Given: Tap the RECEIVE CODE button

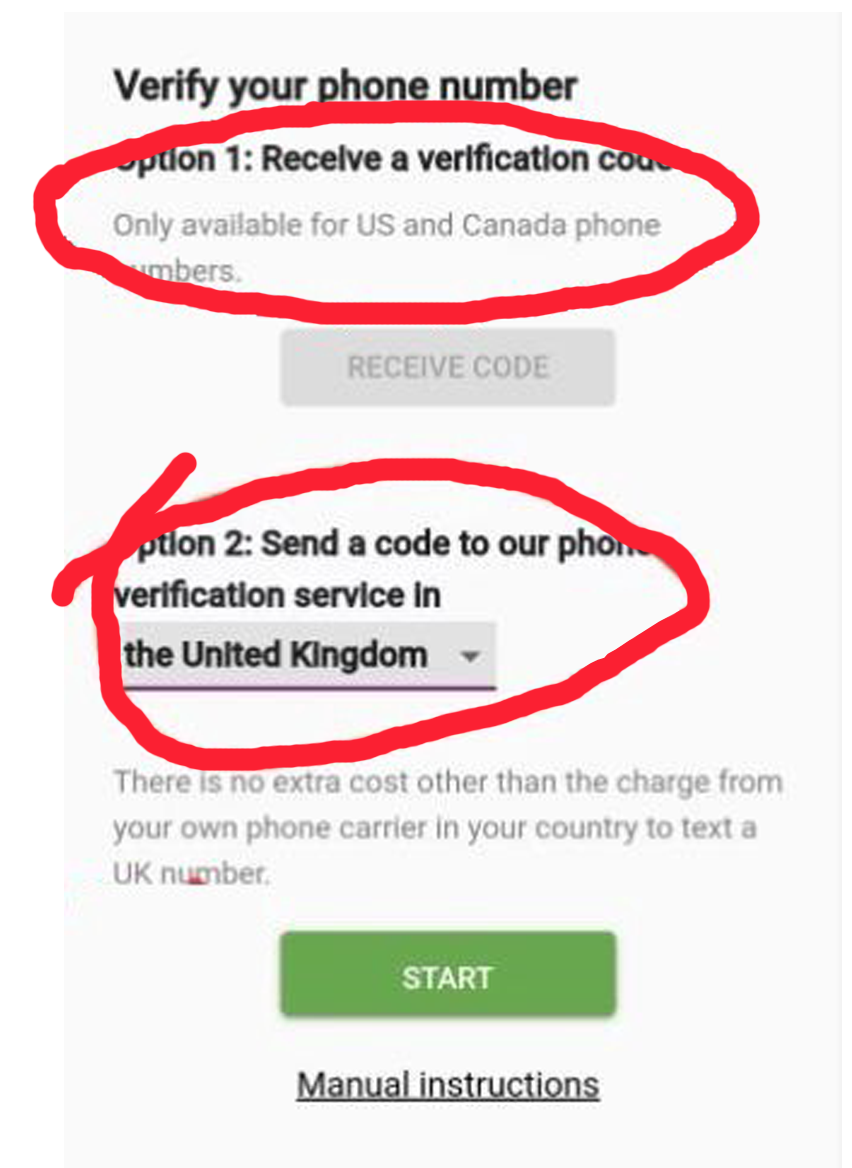Looking at the screenshot, I should click(x=447, y=367).
